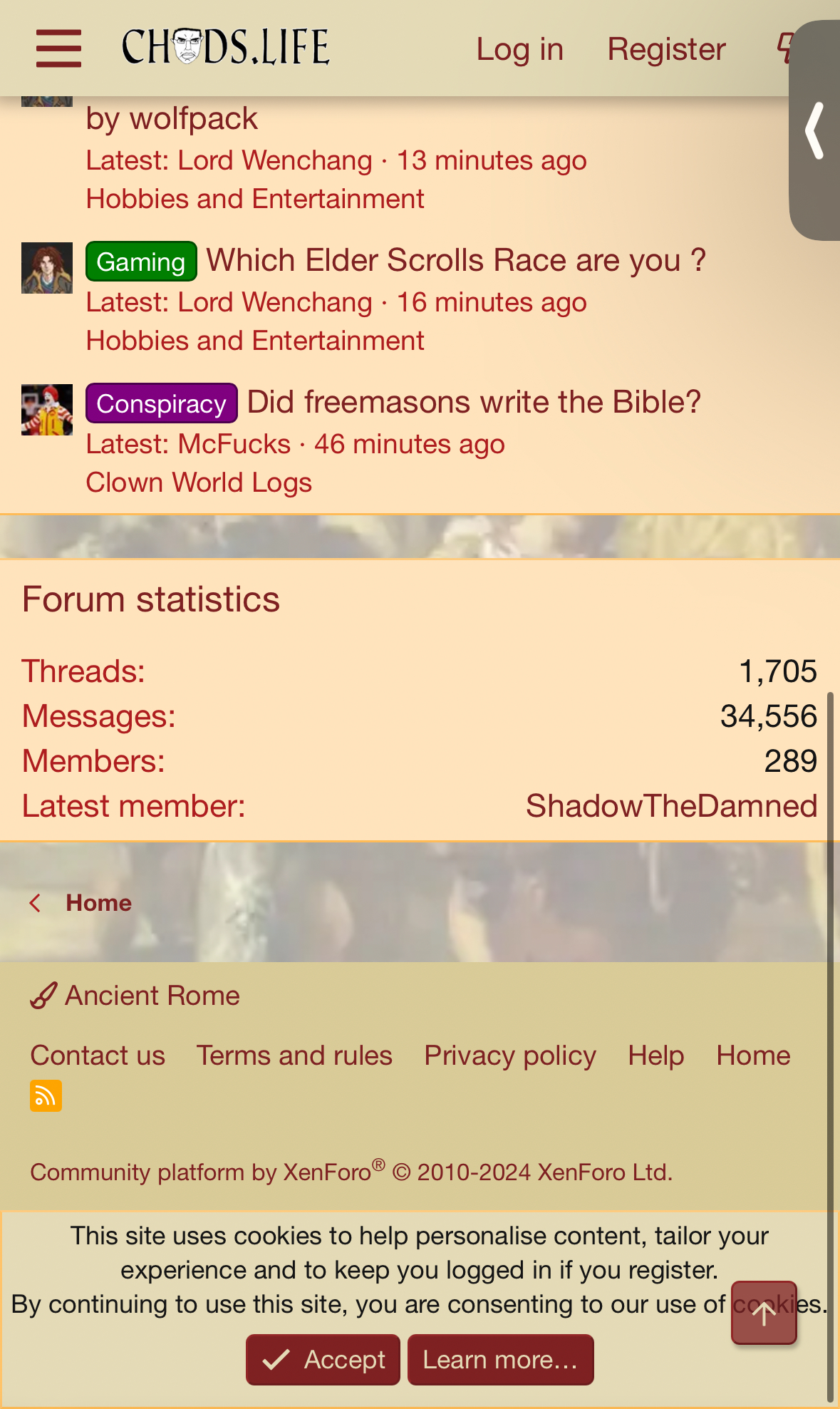Select the Gaming tag label
Image resolution: width=840 pixels, height=1409 pixels.
[141, 262]
